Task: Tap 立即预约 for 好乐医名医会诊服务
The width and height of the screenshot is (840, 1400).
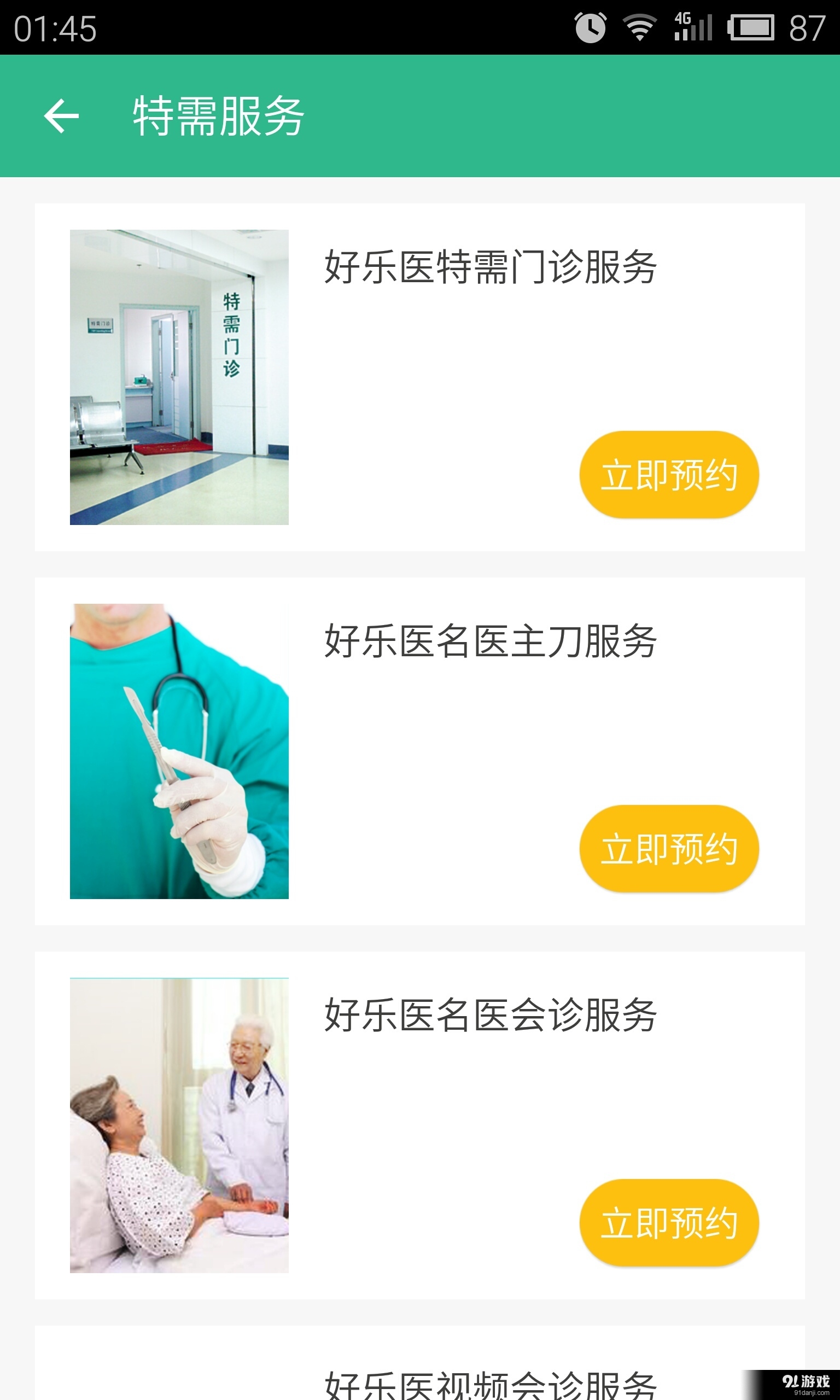Action: coord(668,1222)
